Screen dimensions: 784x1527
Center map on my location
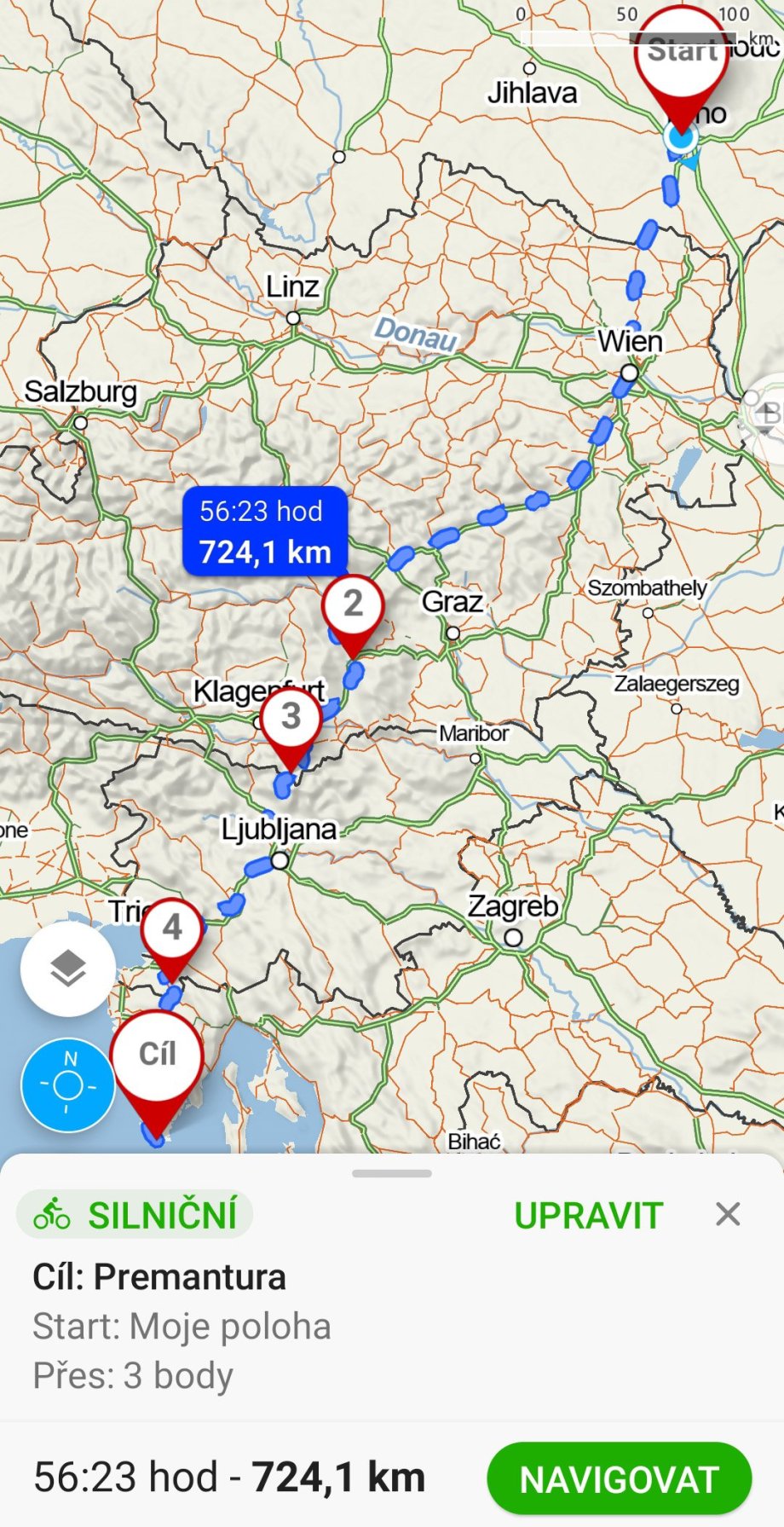[68, 1086]
